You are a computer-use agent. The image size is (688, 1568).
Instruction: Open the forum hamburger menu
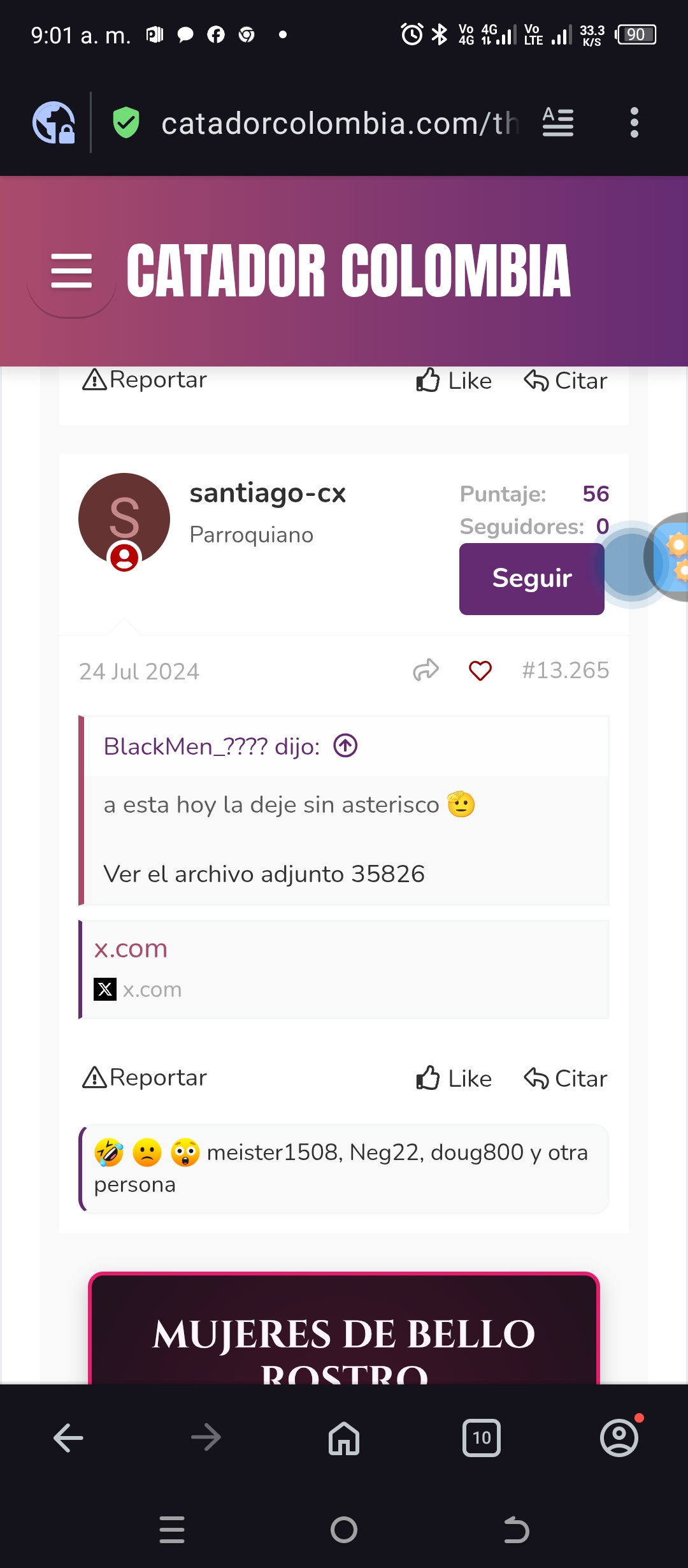(x=71, y=271)
